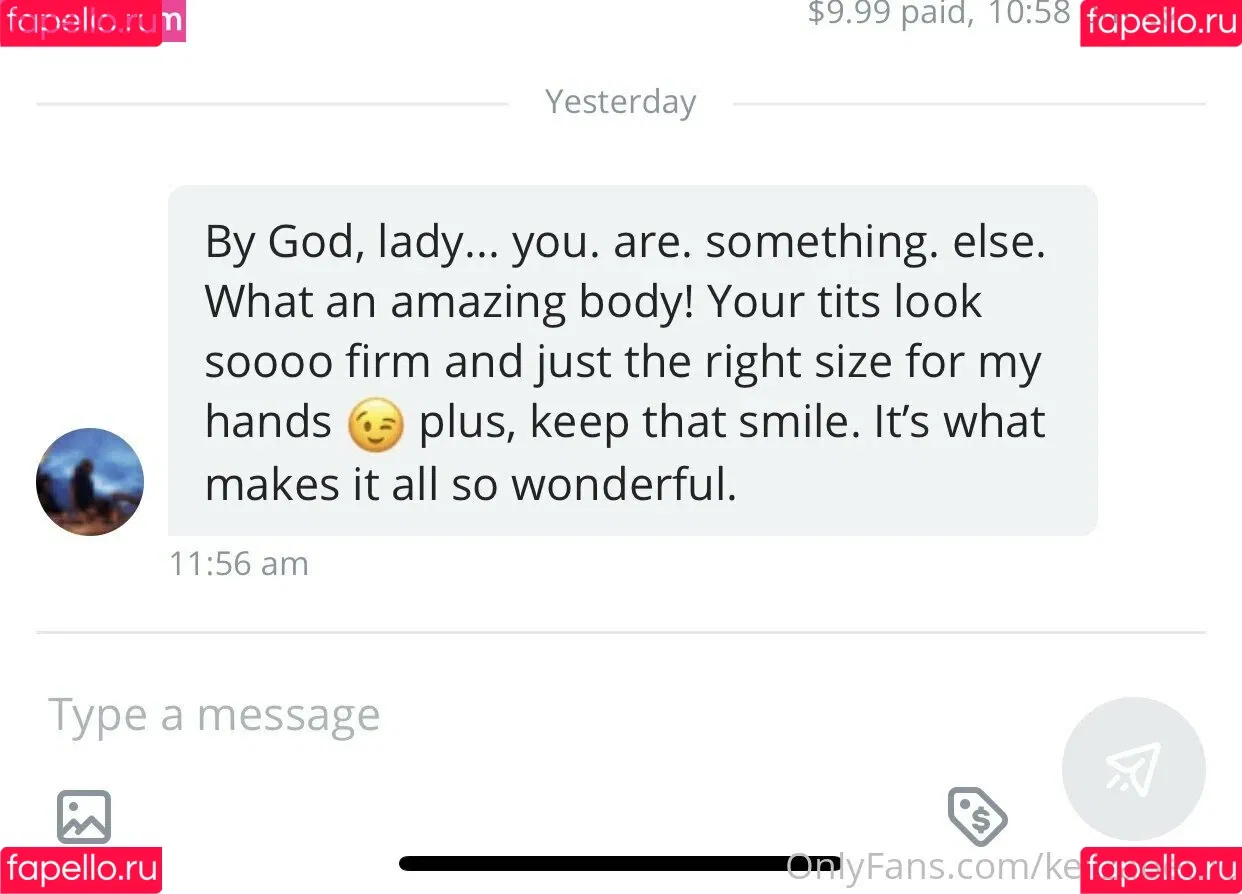Open the sender's profile avatar
The width and height of the screenshot is (1242, 894).
tap(90, 482)
